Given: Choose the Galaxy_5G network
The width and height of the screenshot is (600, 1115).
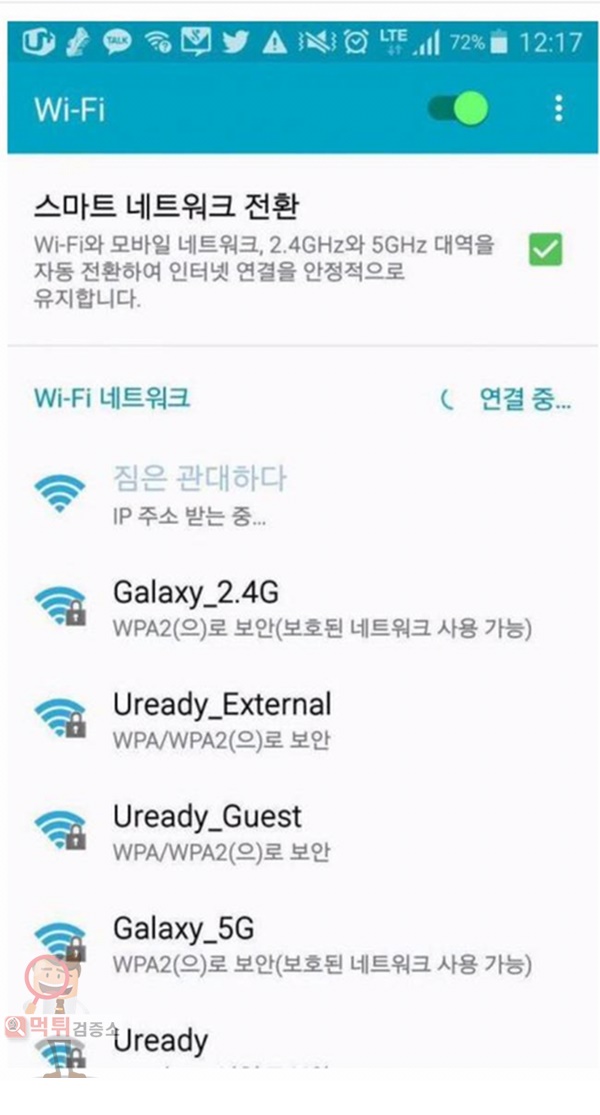Looking at the screenshot, I should (302, 944).
